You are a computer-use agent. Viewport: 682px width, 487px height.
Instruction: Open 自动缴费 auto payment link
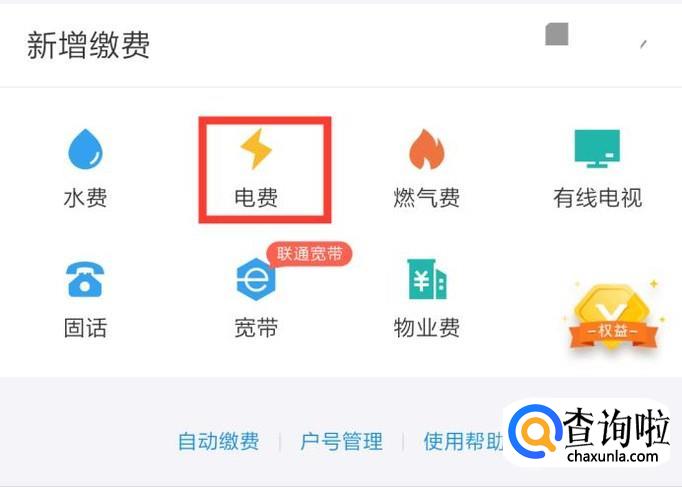coord(218,441)
